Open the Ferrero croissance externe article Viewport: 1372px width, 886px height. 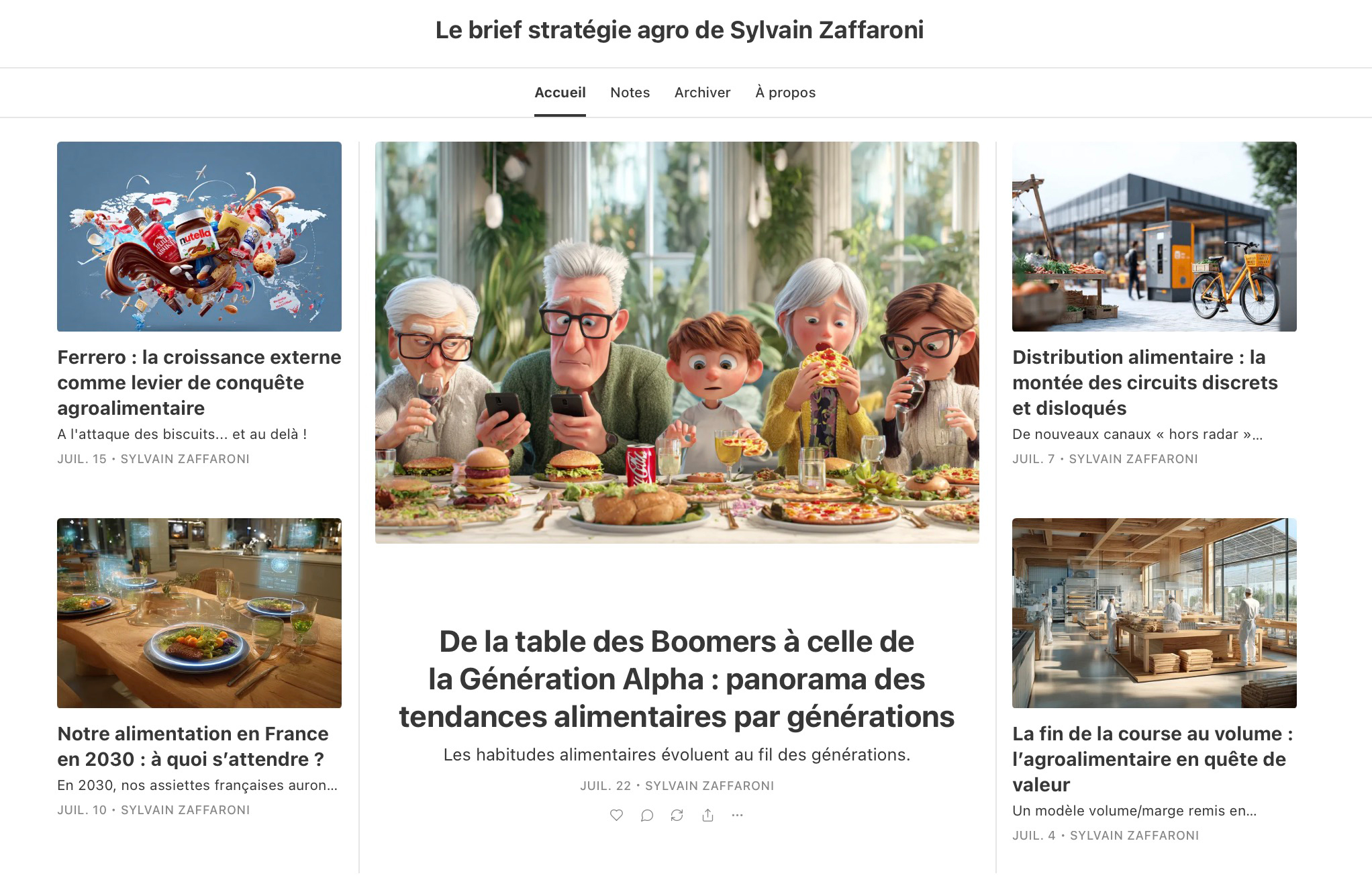coord(199,382)
